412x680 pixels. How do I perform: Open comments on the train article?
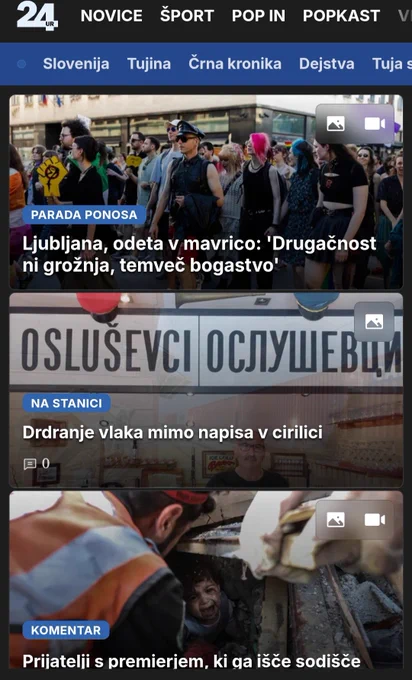(36, 464)
